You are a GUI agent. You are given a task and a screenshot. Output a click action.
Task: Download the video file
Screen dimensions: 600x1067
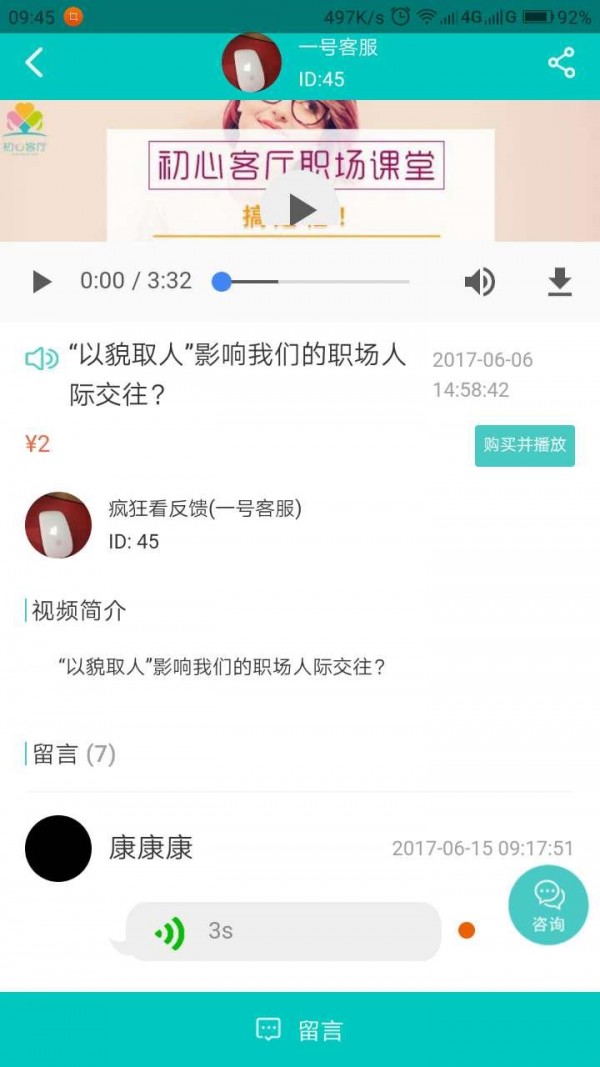click(x=560, y=282)
